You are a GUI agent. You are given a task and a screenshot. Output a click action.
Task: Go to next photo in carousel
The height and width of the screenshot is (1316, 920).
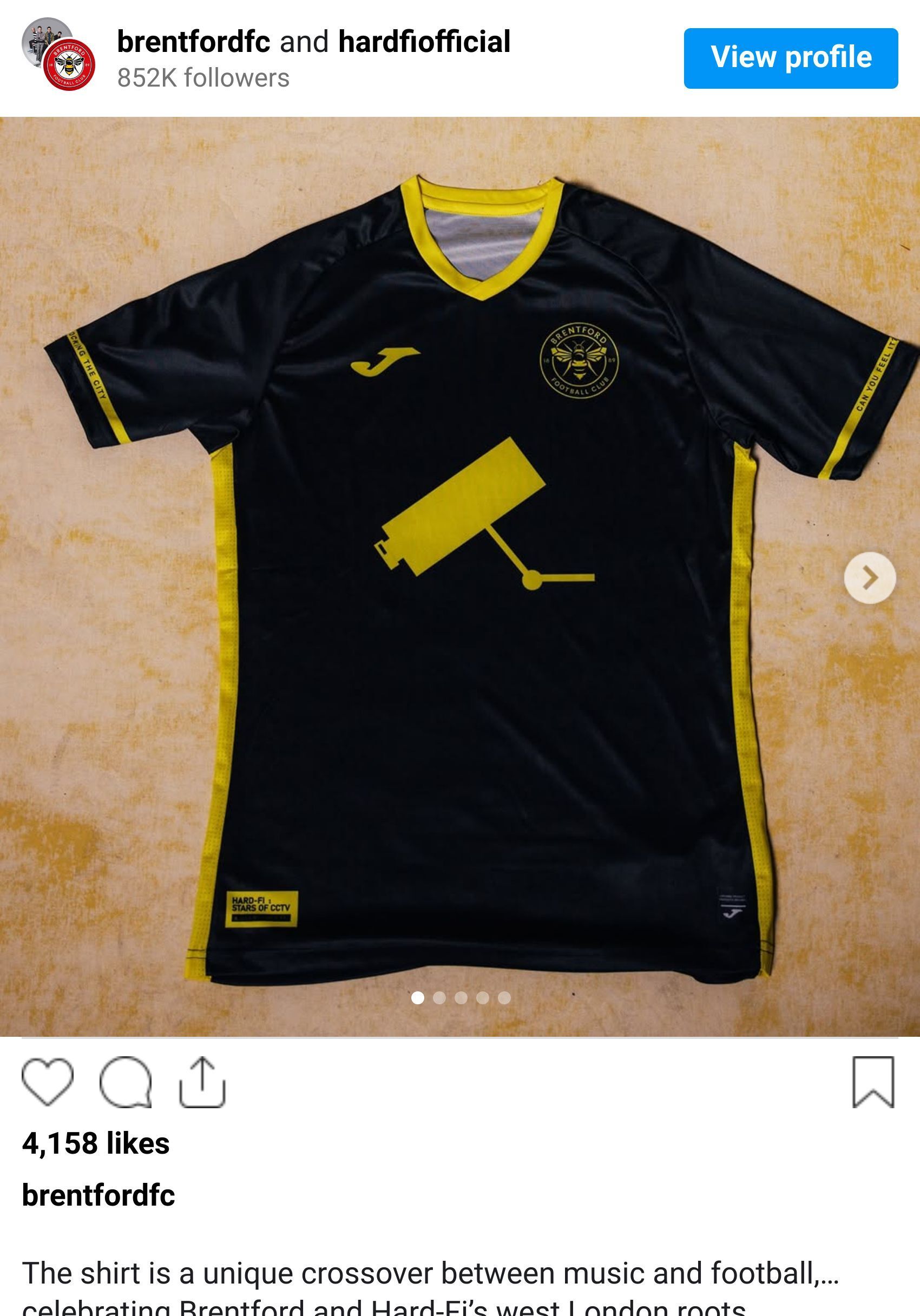point(870,578)
